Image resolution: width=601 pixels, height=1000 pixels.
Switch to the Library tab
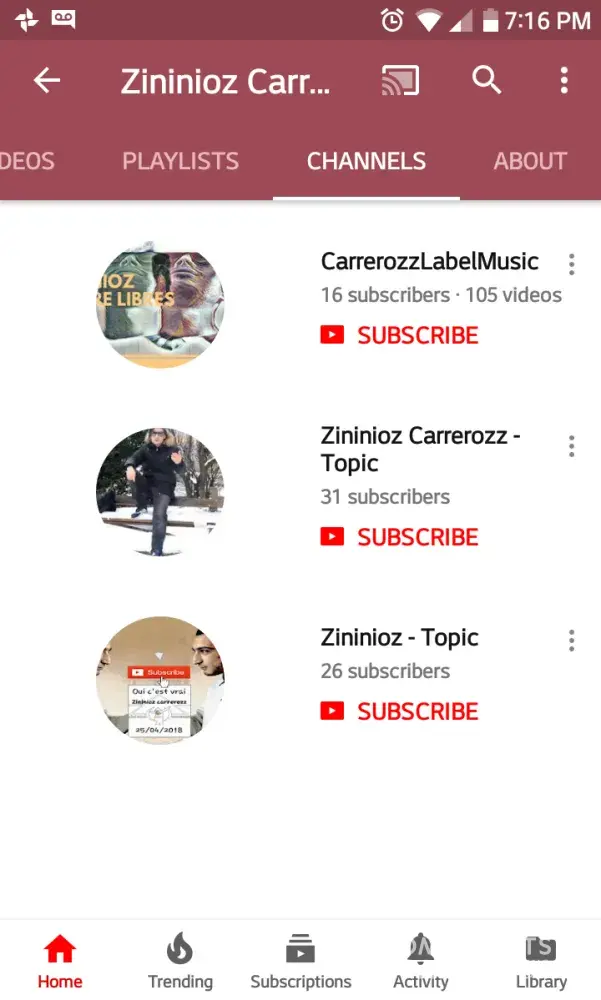[x=541, y=962]
